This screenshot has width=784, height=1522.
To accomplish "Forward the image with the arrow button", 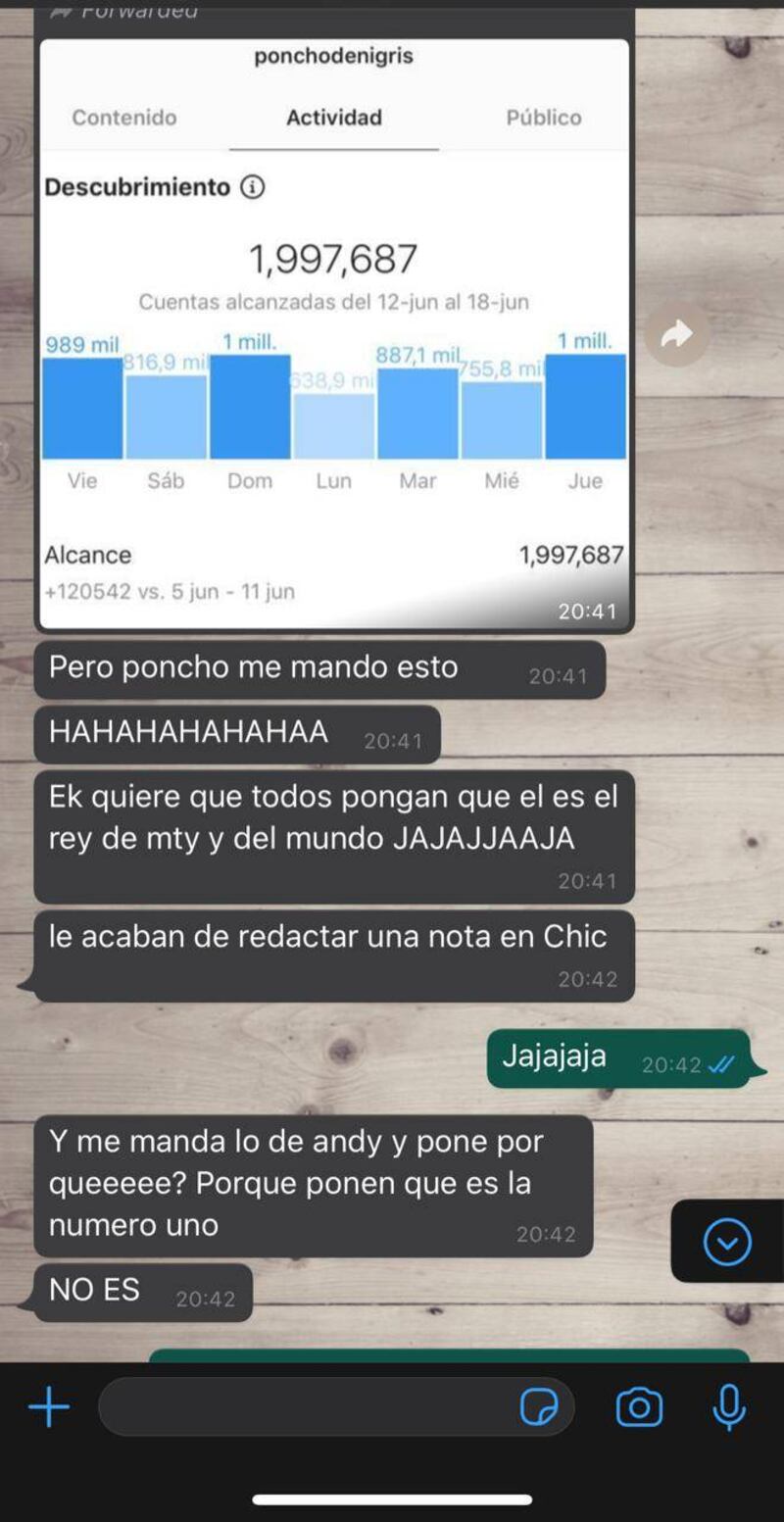I will (676, 335).
